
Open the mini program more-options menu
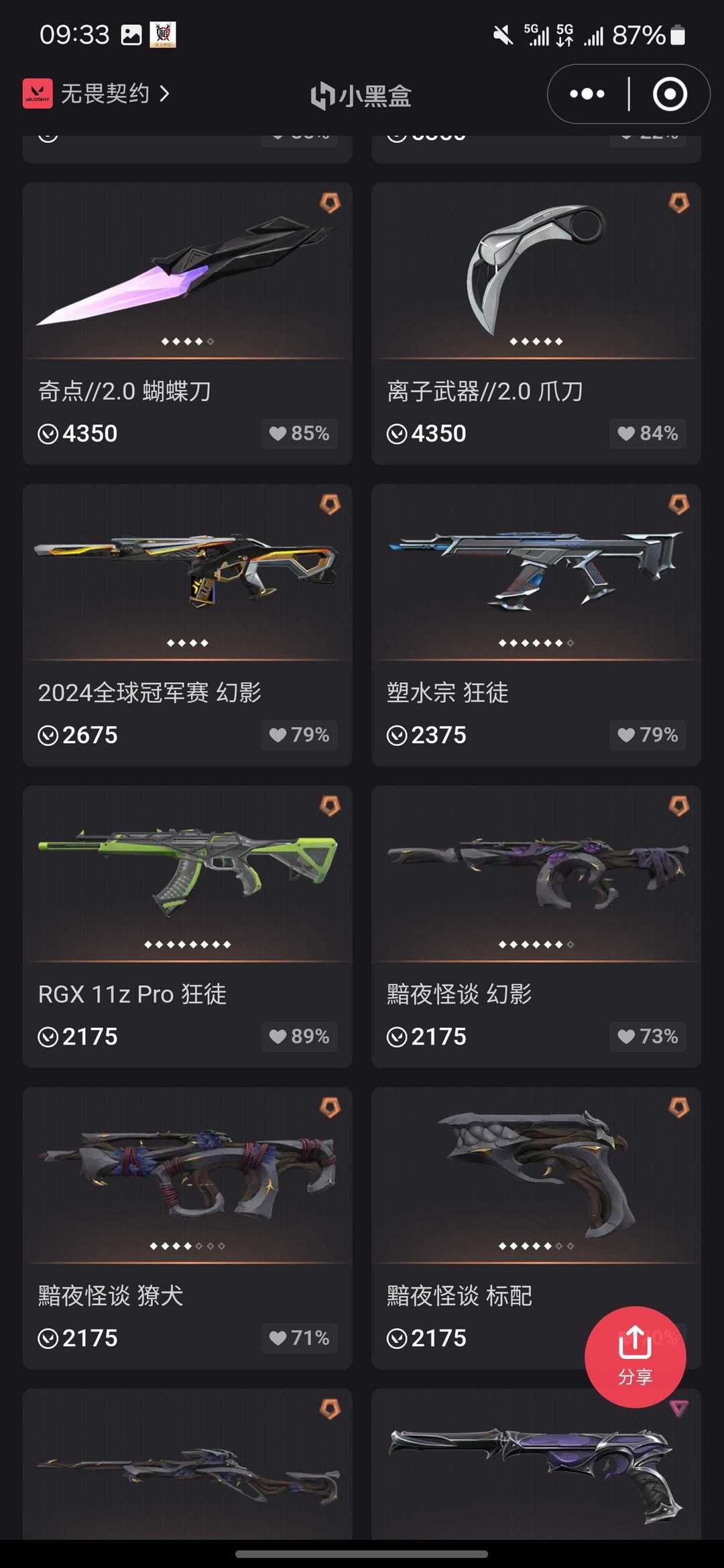(587, 94)
